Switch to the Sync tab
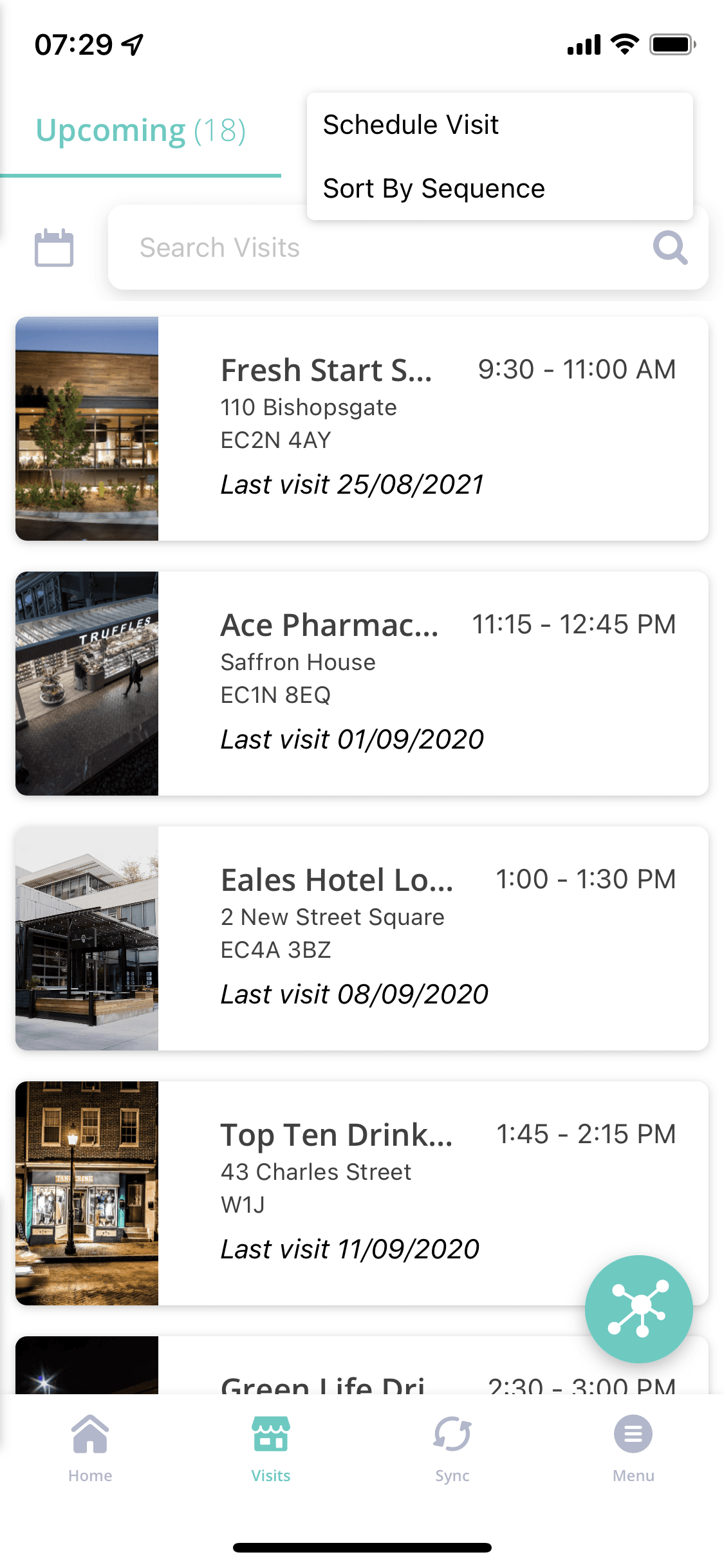The height and width of the screenshot is (1568, 724). coord(452,1446)
